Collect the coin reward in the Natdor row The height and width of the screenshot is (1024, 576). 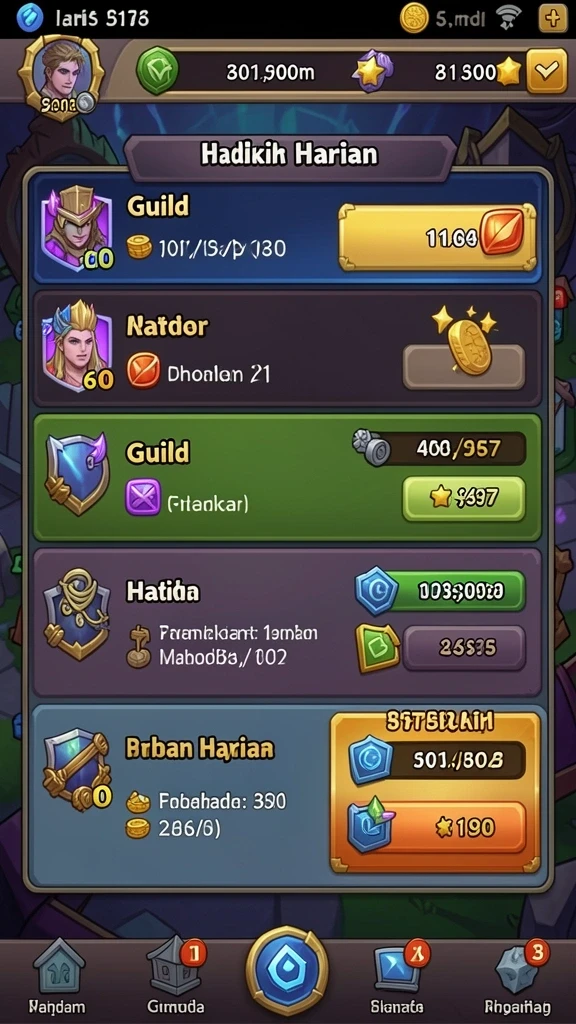[x=464, y=366]
